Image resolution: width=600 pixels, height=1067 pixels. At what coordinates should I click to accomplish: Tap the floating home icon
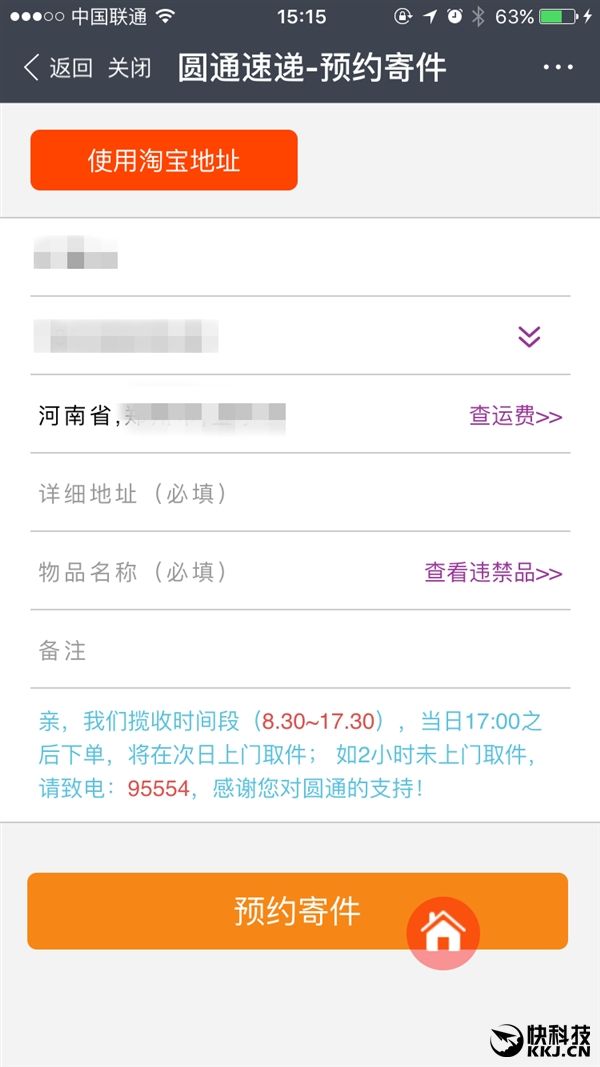point(443,933)
